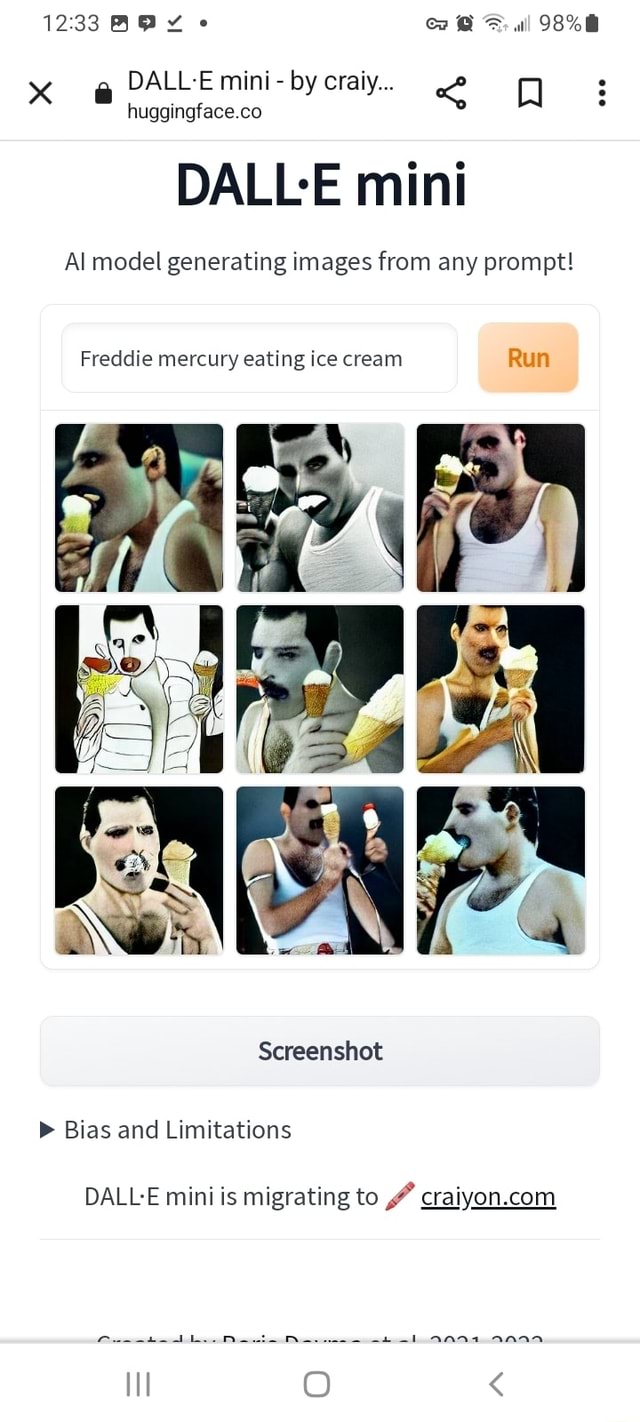Open the craiyon.com link
This screenshot has width=640, height=1422.
coord(488,1197)
